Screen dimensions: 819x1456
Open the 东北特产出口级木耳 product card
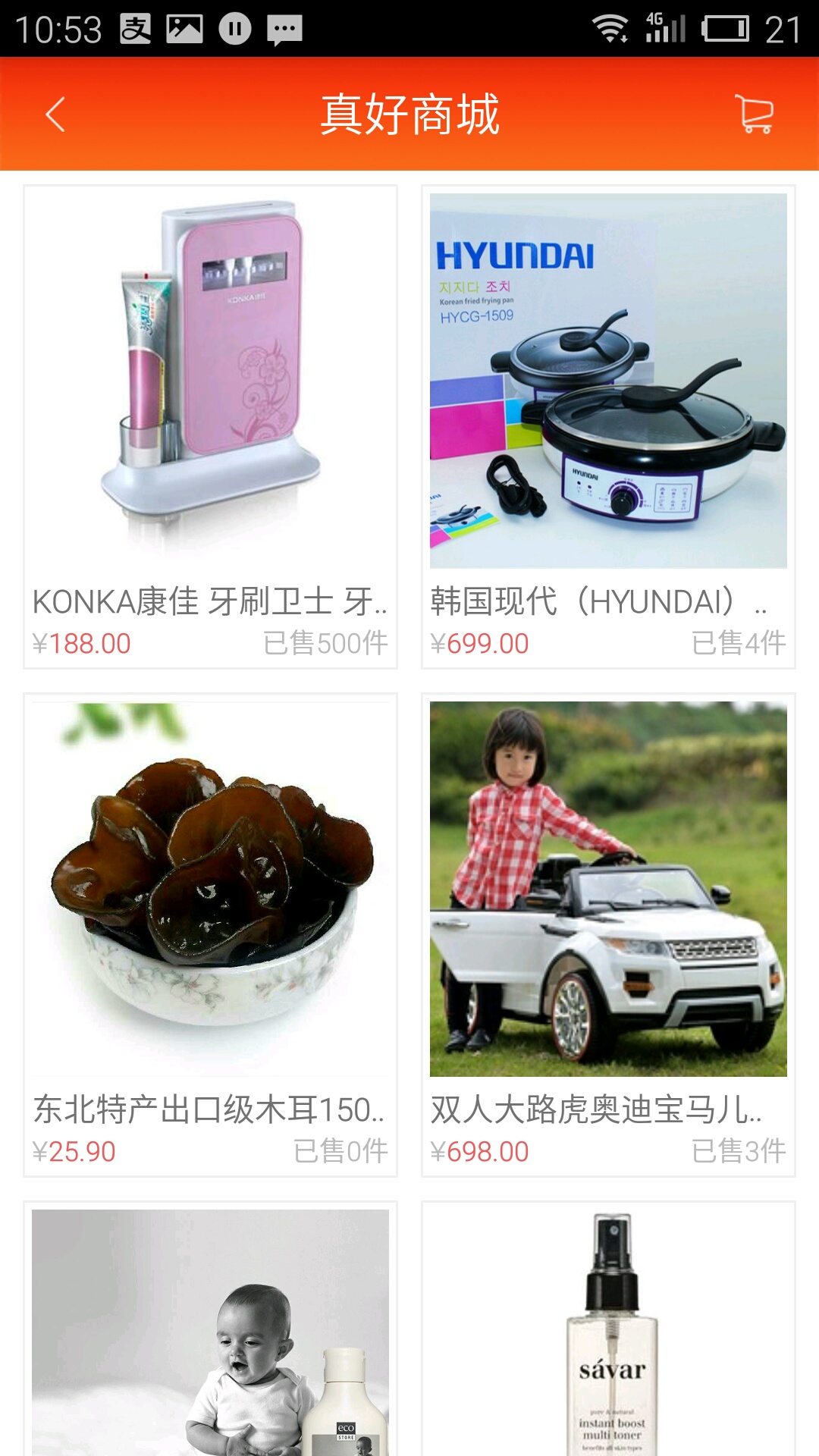tap(210, 934)
